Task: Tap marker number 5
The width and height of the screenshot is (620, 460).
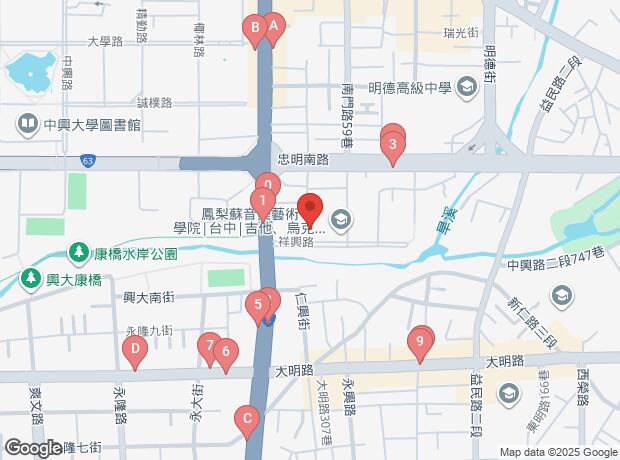Action: (258, 305)
